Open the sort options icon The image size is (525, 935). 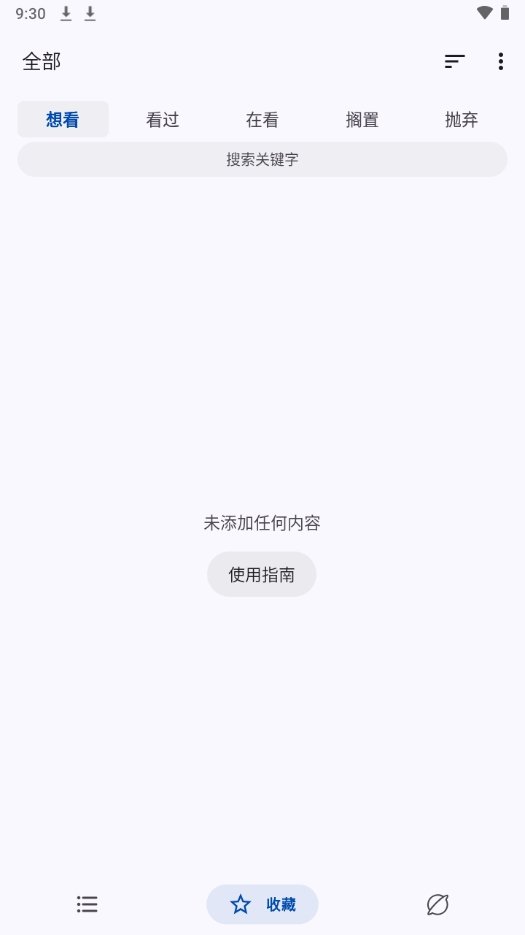click(x=454, y=61)
